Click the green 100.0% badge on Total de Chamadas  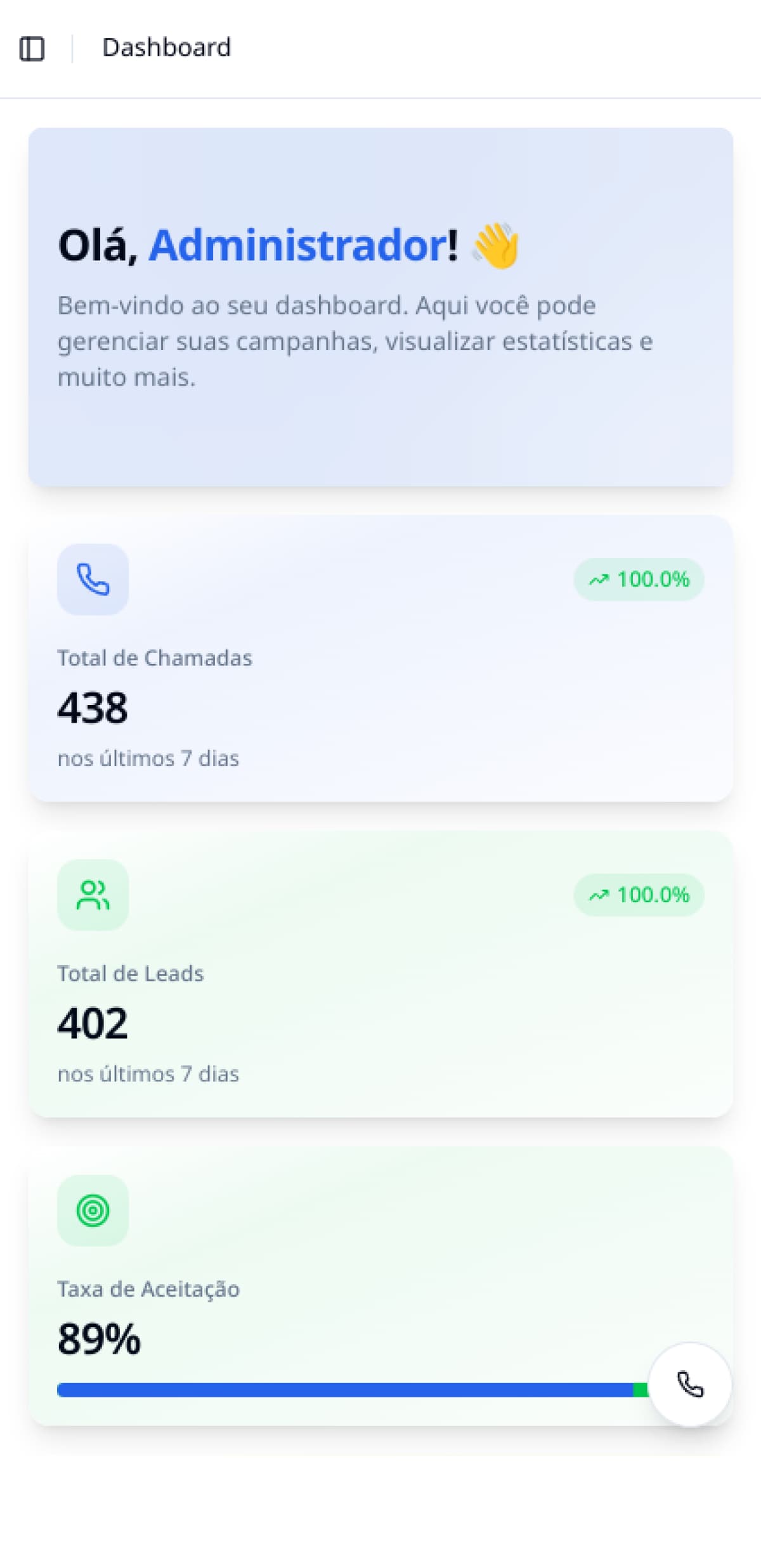(x=637, y=578)
